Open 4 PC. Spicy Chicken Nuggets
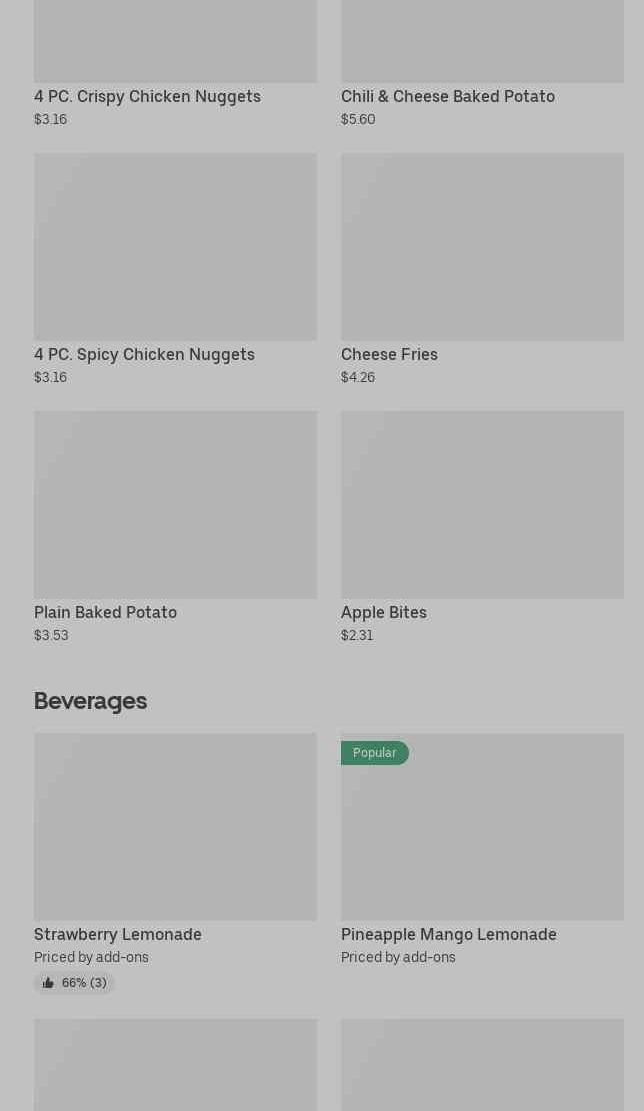 (175, 269)
